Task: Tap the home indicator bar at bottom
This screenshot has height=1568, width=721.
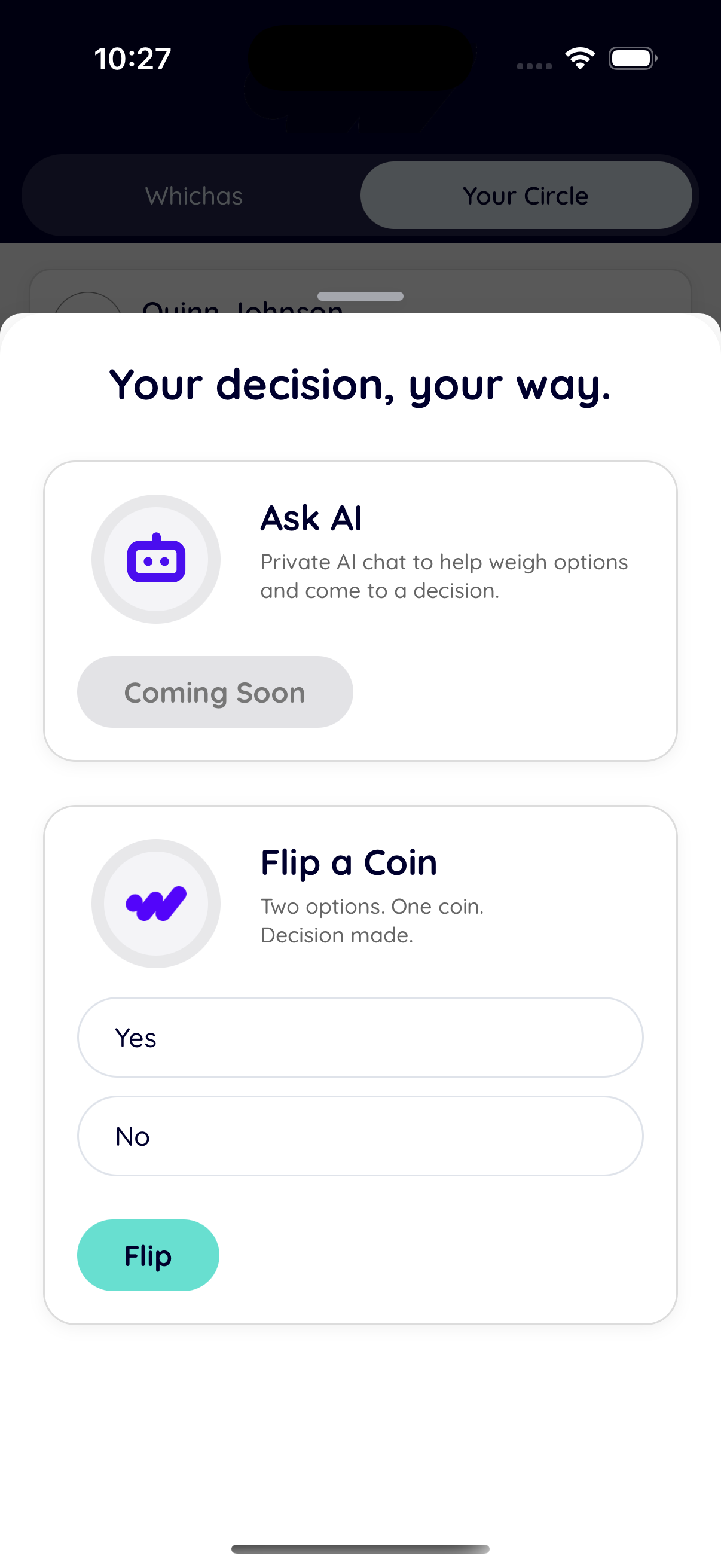Action: pyautogui.click(x=360, y=1549)
